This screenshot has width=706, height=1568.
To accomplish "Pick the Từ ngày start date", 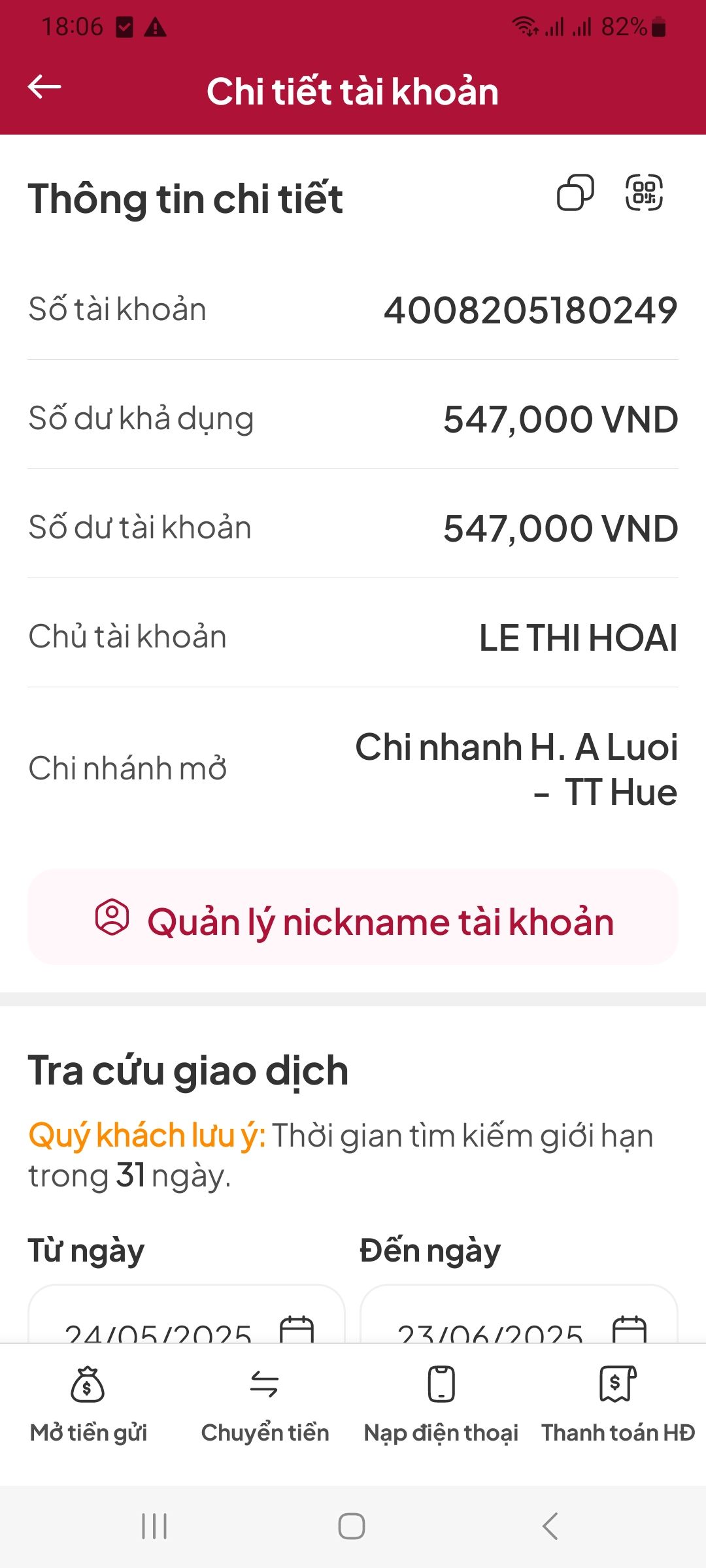I will tap(186, 1326).
